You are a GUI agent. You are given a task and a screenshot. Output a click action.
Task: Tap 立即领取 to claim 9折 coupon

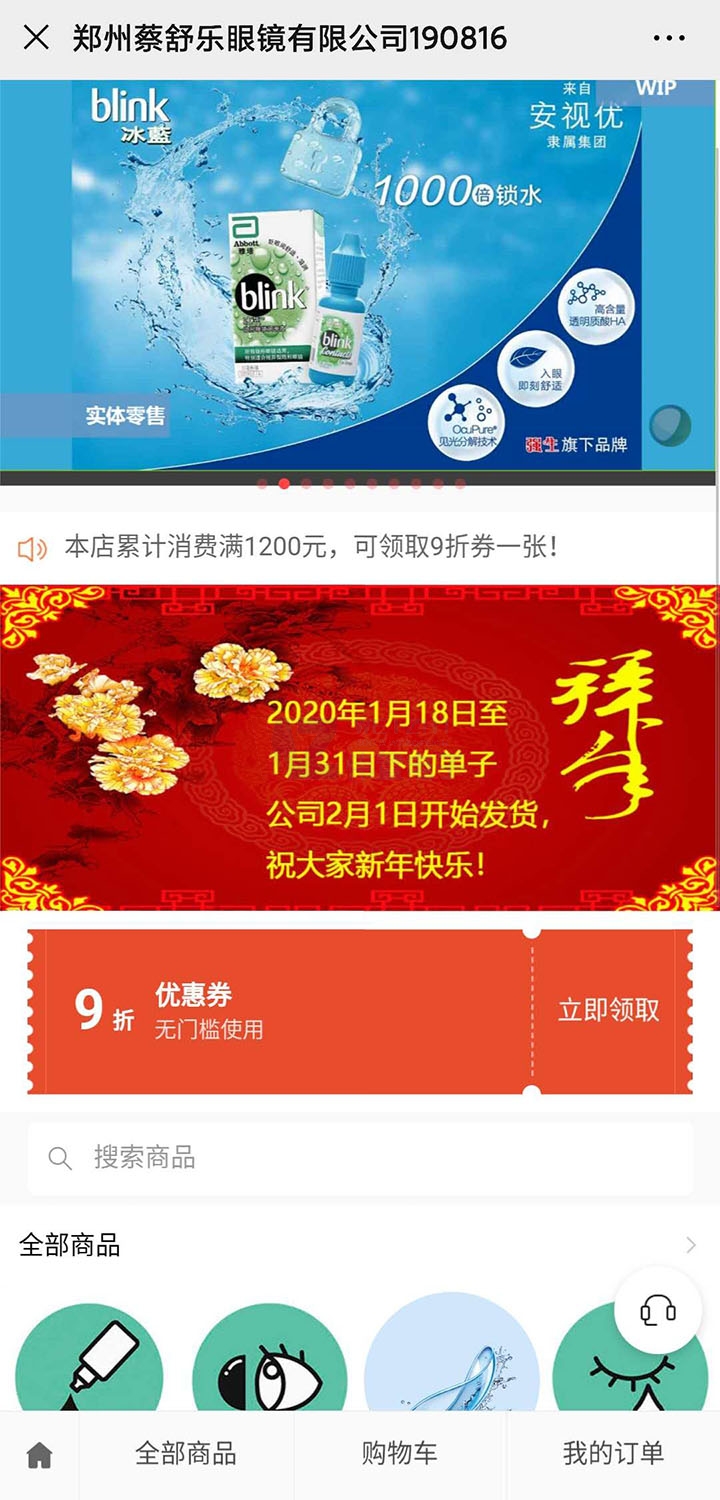608,1010
